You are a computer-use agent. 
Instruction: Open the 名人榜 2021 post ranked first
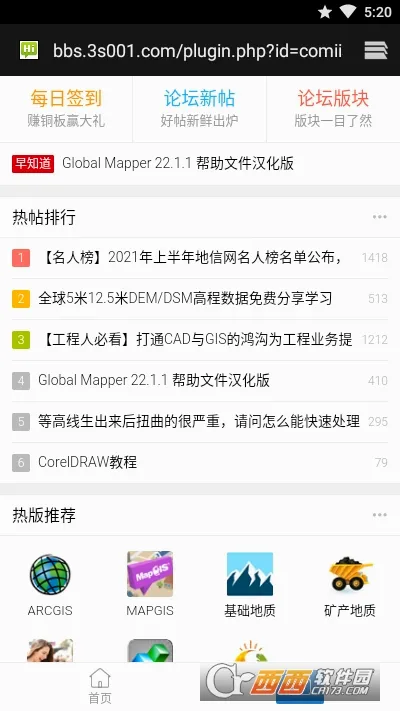[200, 258]
